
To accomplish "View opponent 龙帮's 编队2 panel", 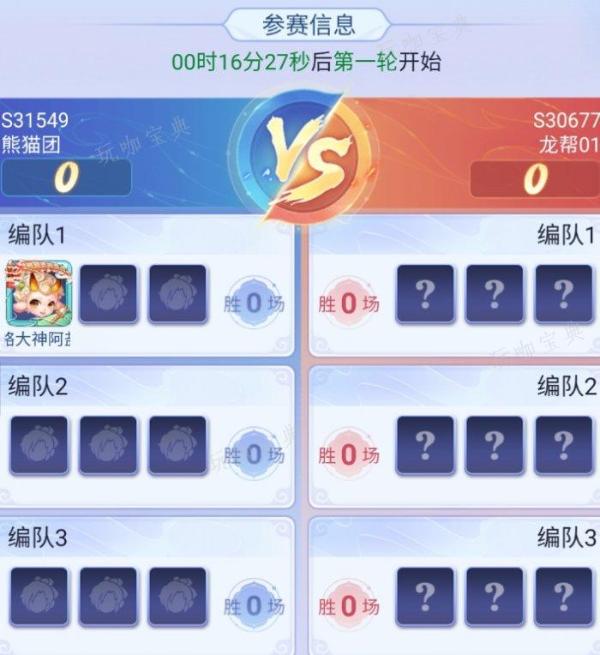I will [455, 434].
